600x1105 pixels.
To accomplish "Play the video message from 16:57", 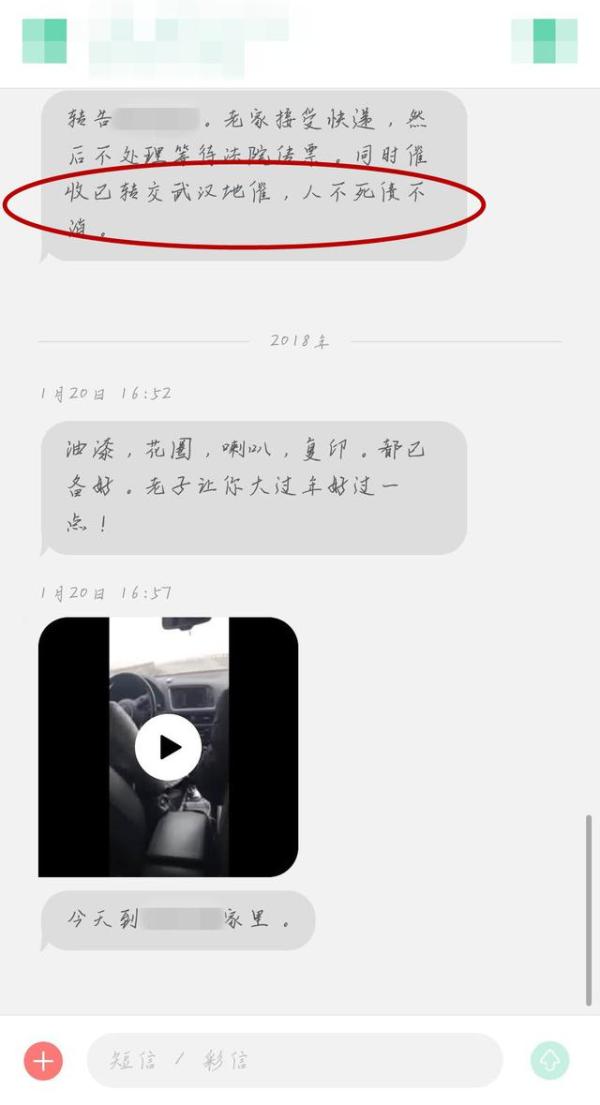I will pos(168,747).
